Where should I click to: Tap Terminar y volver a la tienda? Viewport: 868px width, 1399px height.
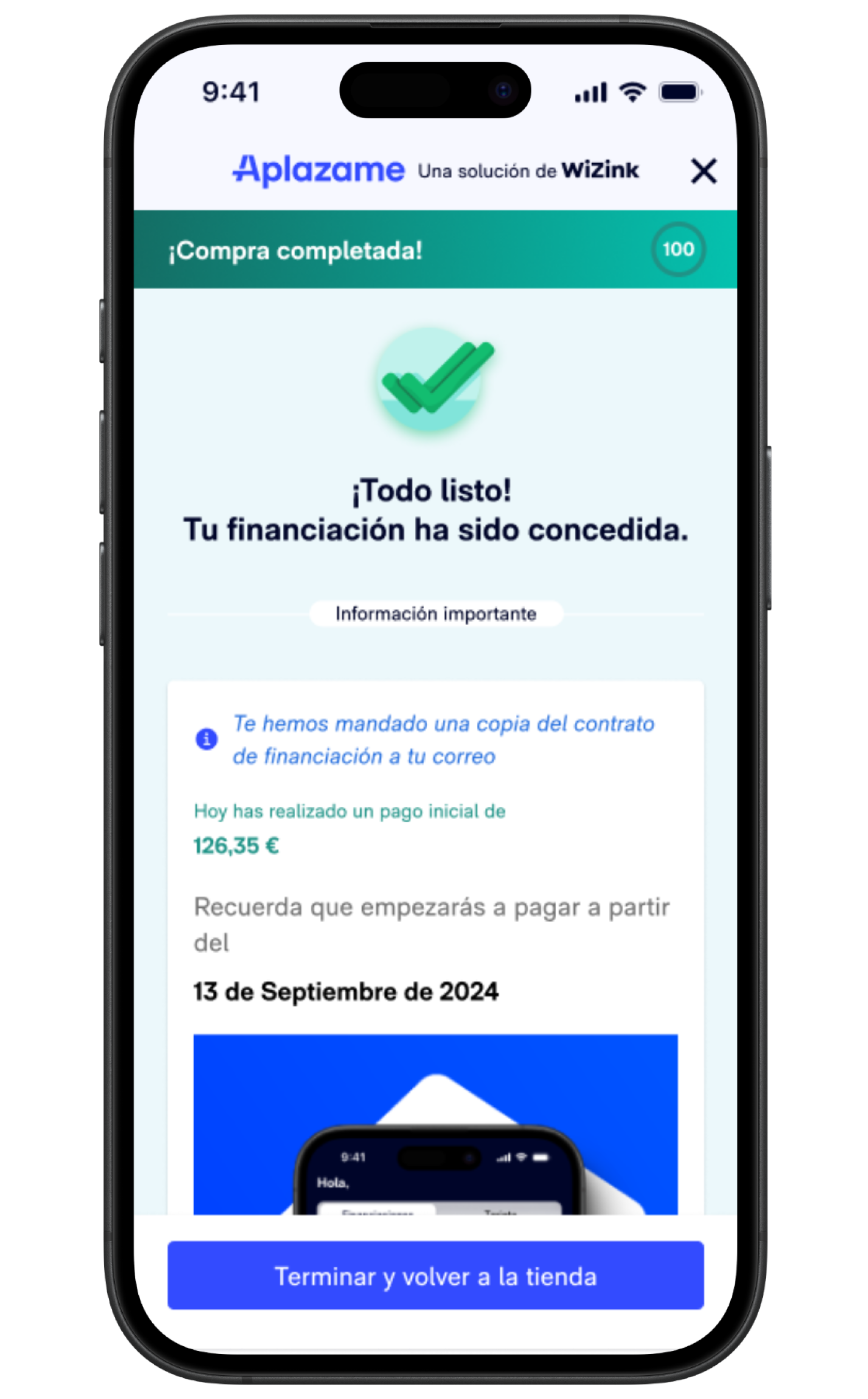(x=435, y=1277)
